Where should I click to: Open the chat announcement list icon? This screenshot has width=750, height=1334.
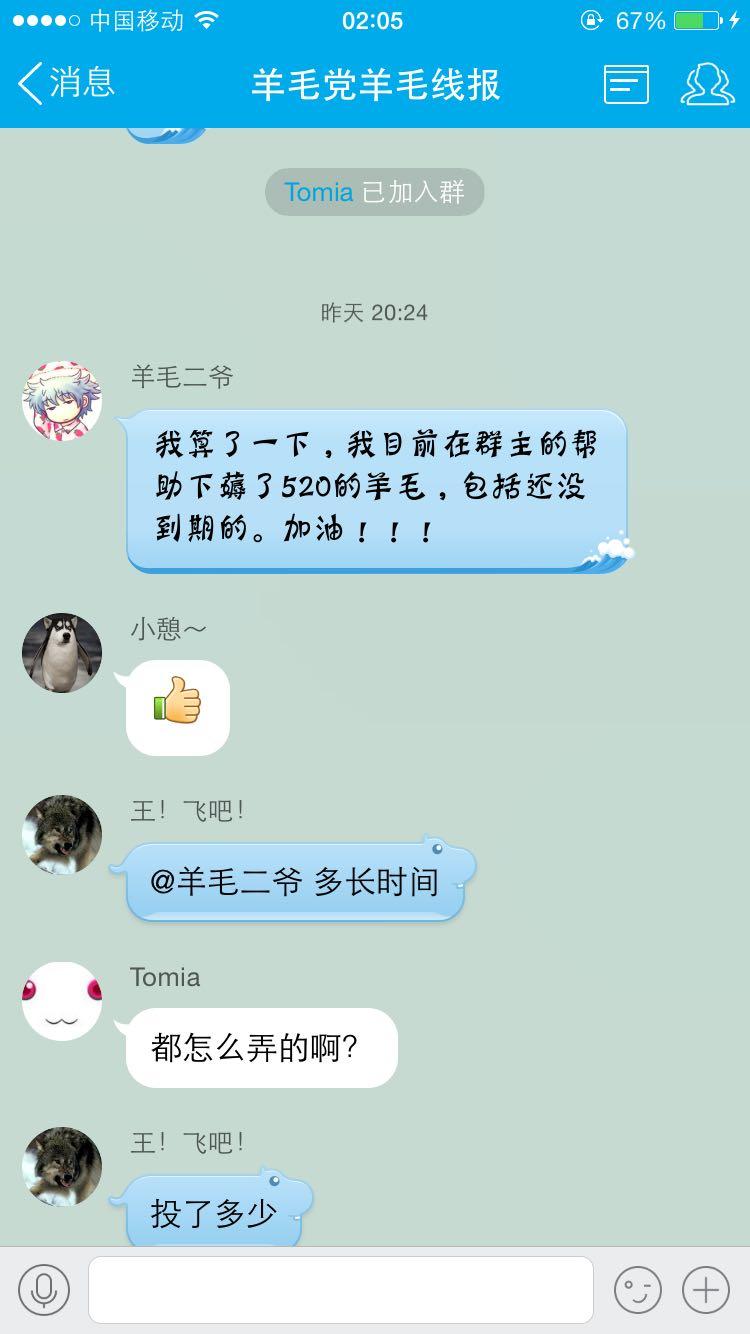(x=627, y=84)
